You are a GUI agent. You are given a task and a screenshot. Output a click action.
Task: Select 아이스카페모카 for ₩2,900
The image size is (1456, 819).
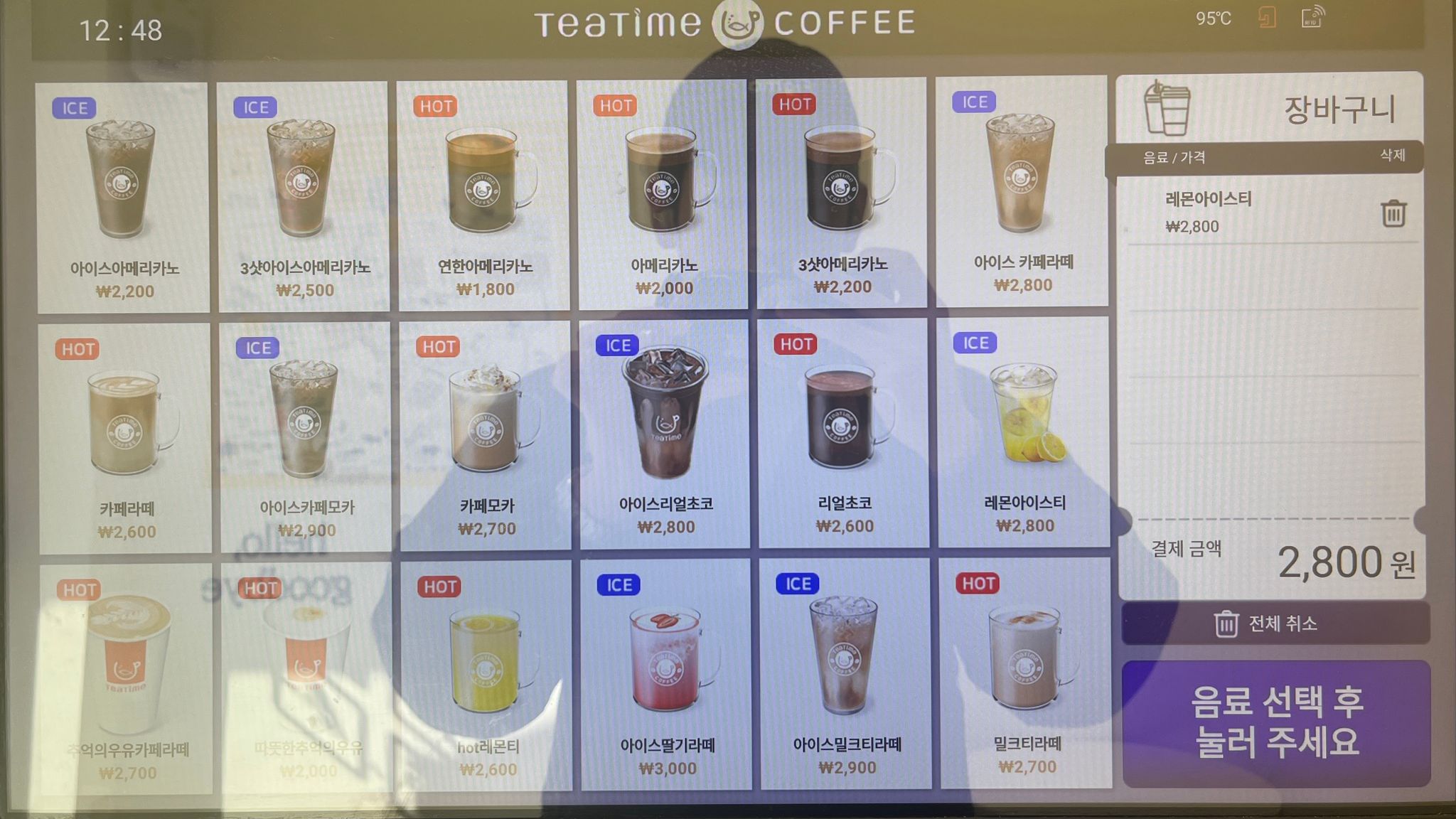(x=306, y=437)
